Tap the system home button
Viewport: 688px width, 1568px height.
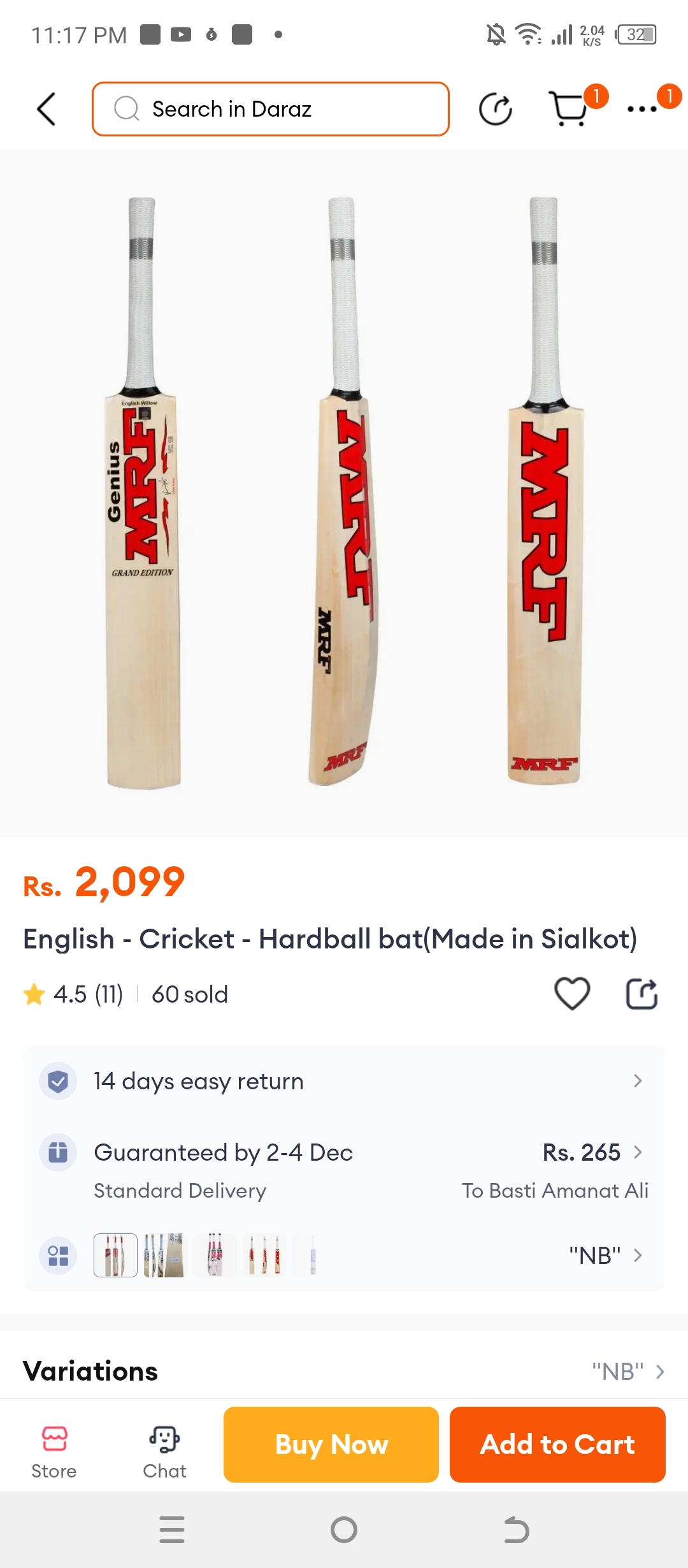point(344,1529)
